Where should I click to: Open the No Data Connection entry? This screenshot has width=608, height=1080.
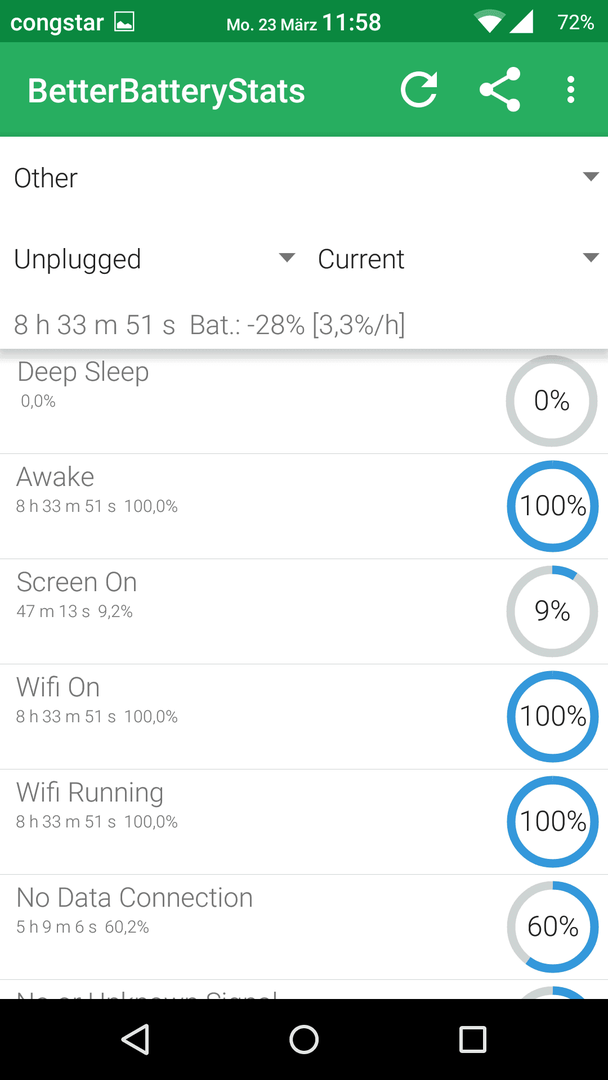click(x=304, y=928)
